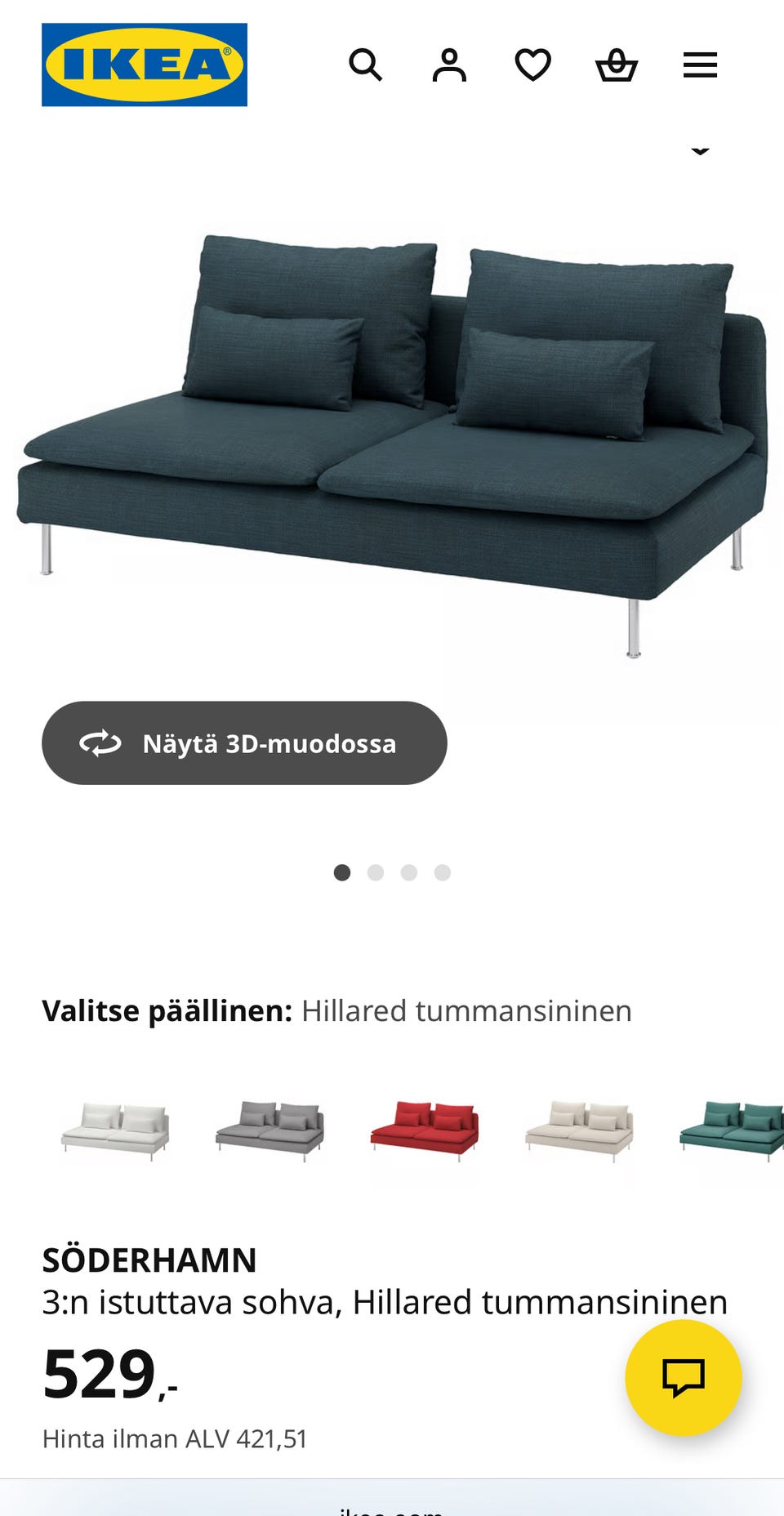Screen dimensions: 784x1516
Task: Open the search icon
Action: 366,64
